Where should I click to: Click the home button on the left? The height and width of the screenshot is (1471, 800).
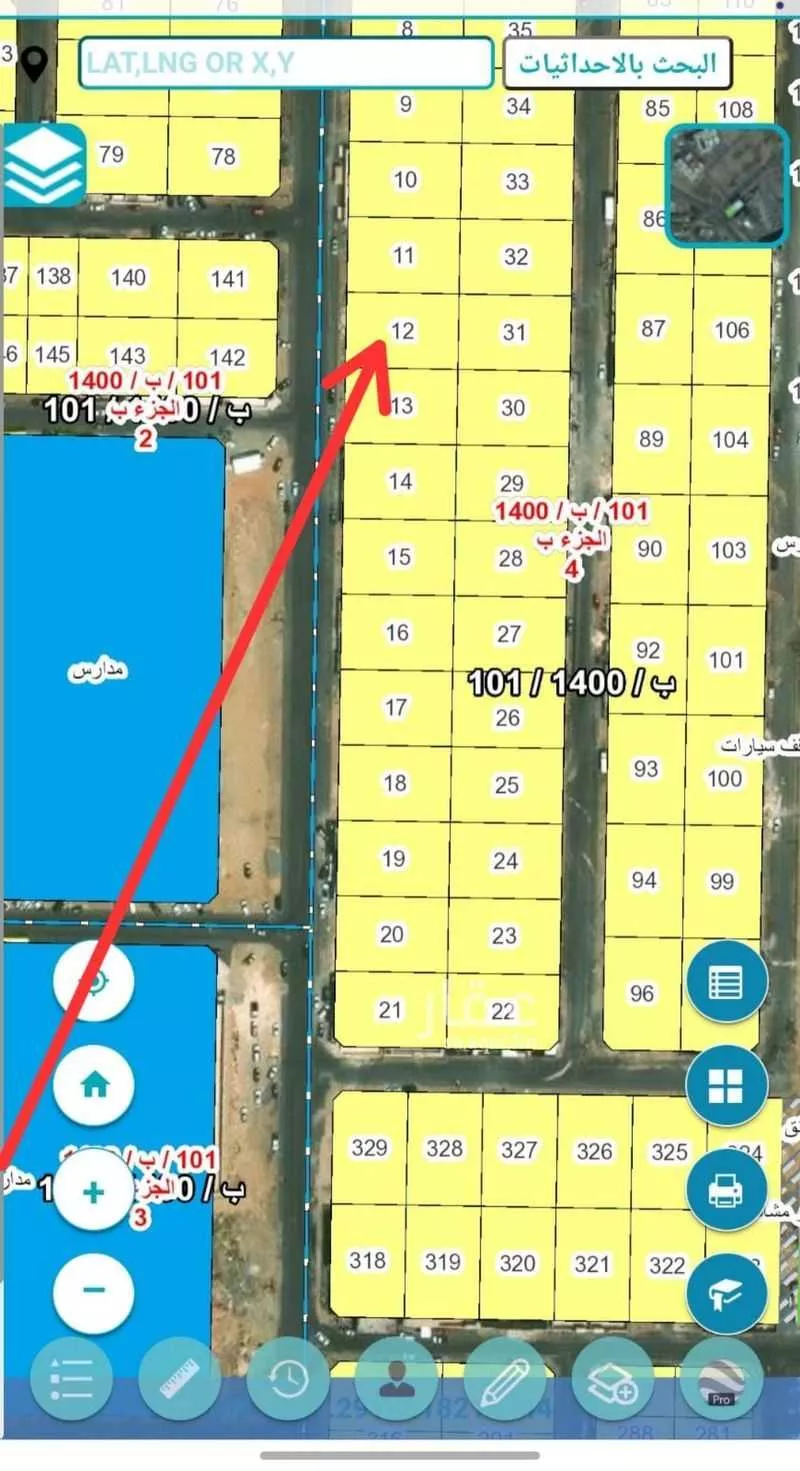click(93, 1085)
